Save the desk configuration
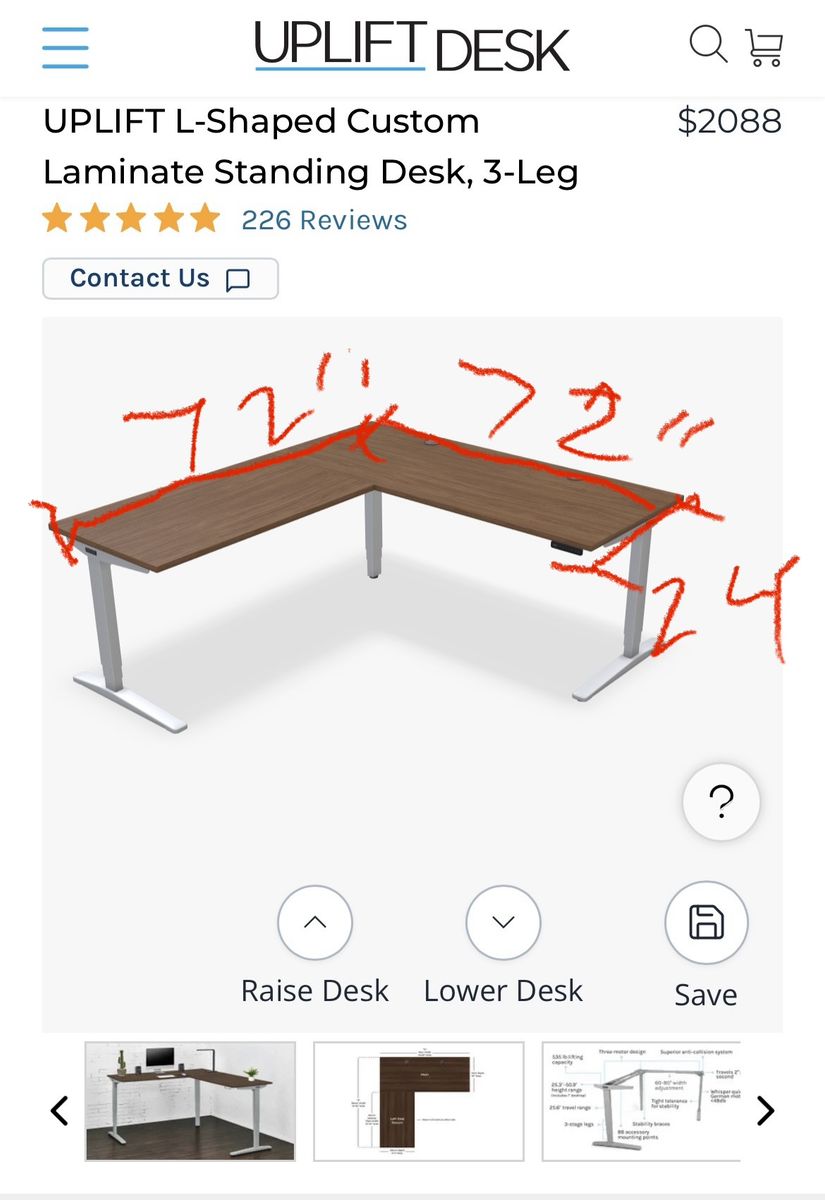The height and width of the screenshot is (1200, 825). tap(706, 922)
